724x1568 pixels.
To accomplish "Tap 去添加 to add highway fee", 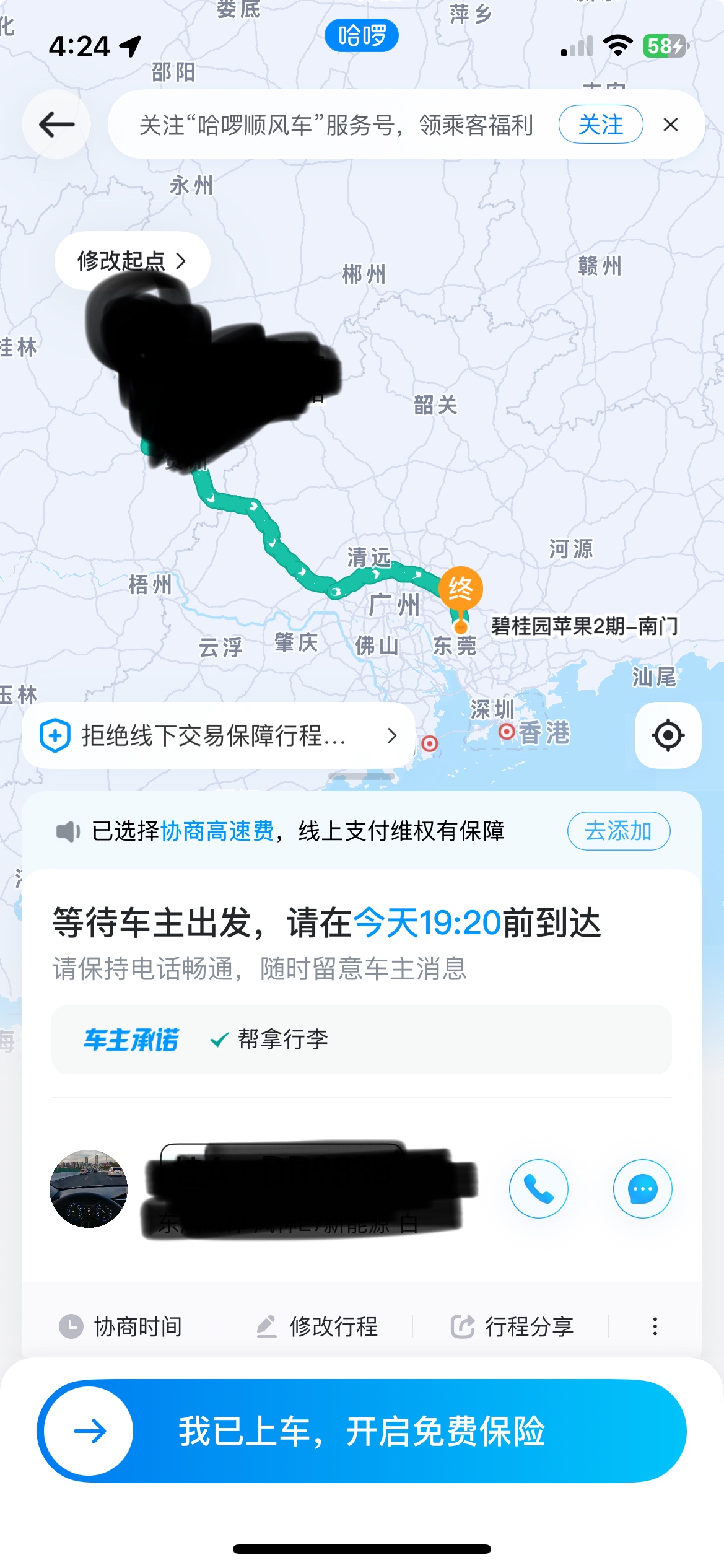I will tap(618, 831).
